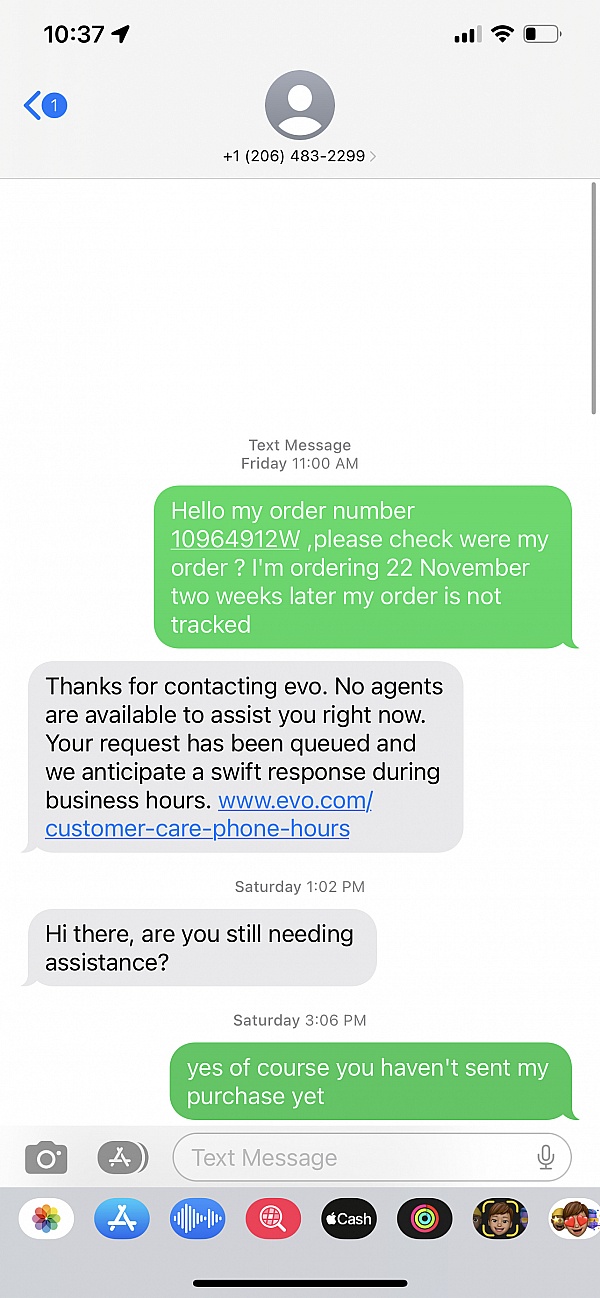The image size is (600, 1298).
Task: Tap the order number 10964912W link
Action: [x=235, y=539]
